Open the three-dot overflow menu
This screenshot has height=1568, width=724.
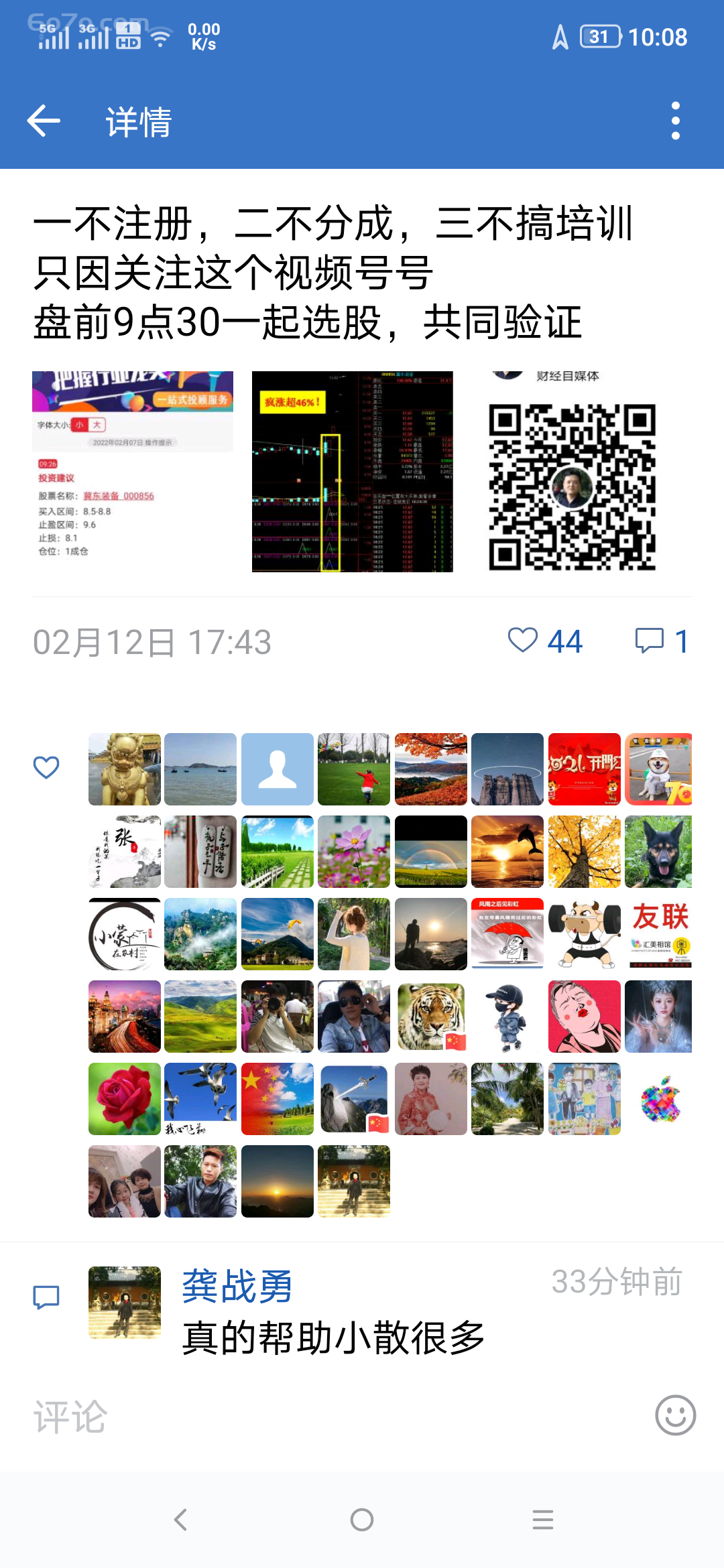675,121
